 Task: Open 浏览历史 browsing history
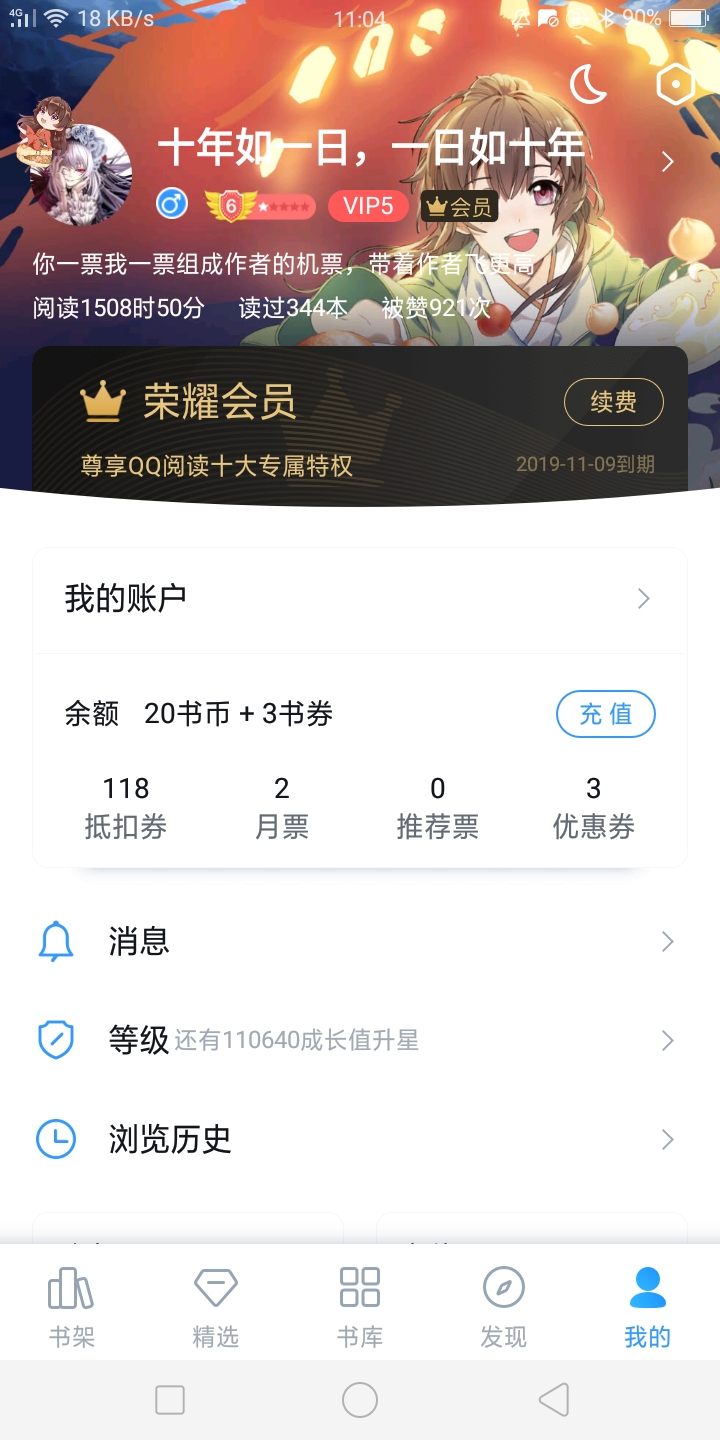pos(360,1140)
